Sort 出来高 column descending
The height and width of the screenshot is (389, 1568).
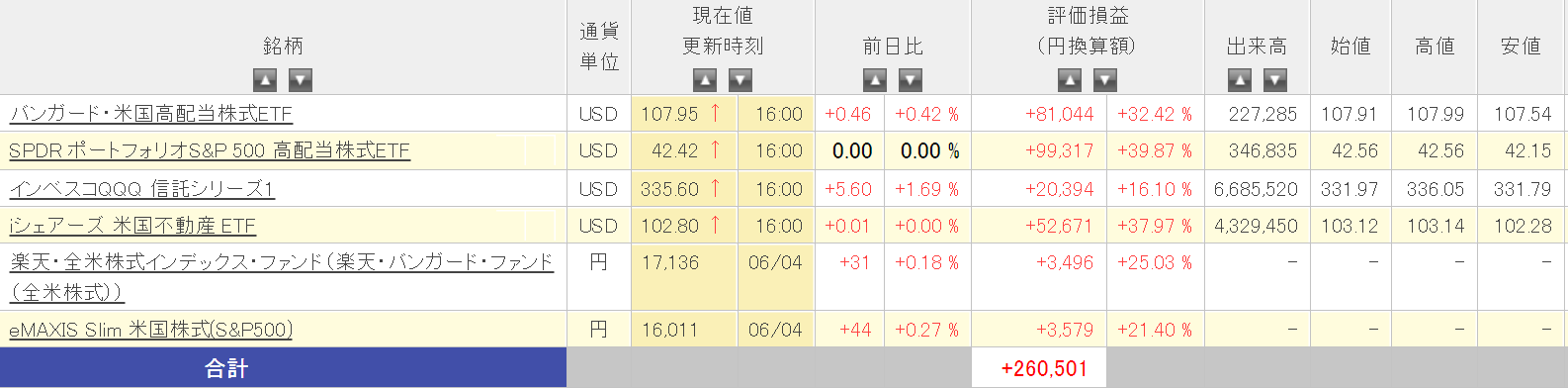(1275, 80)
